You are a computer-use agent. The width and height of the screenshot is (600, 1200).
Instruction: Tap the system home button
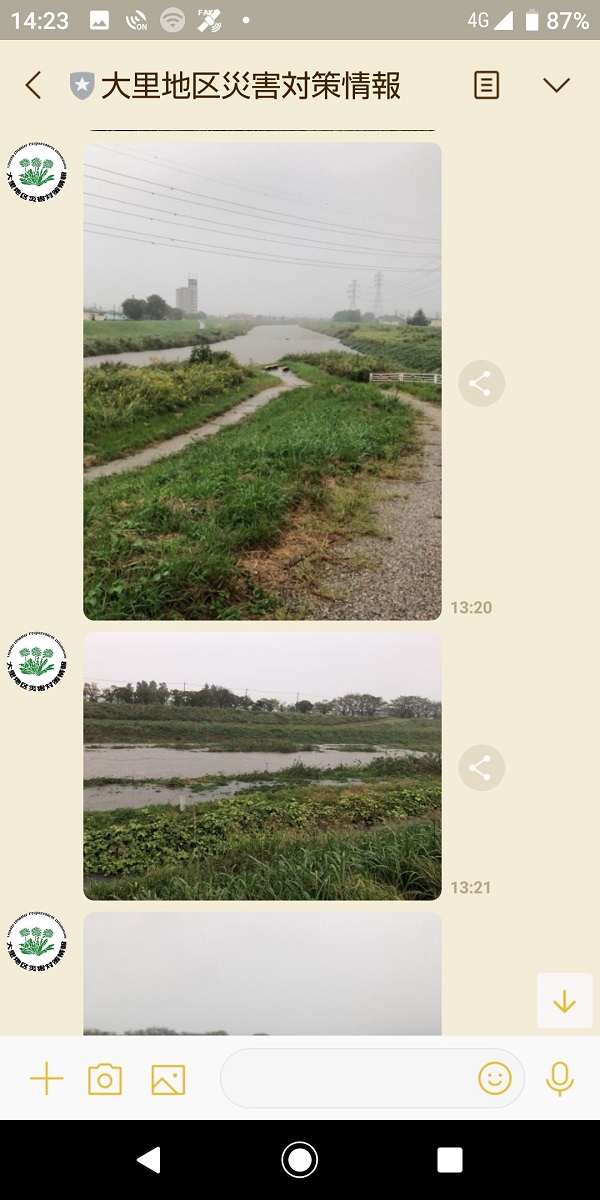(x=299, y=1160)
